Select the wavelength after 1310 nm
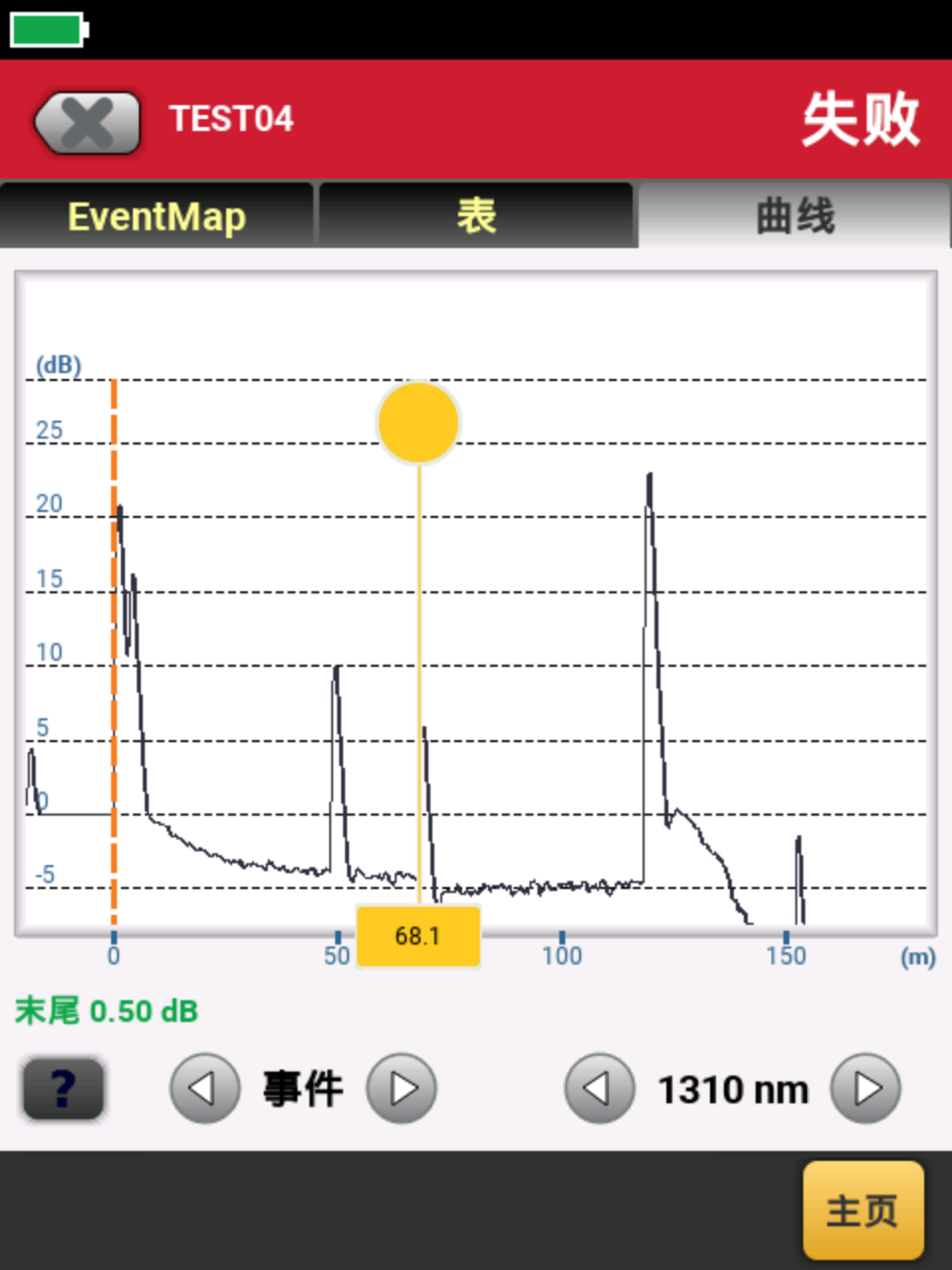 pos(866,1088)
